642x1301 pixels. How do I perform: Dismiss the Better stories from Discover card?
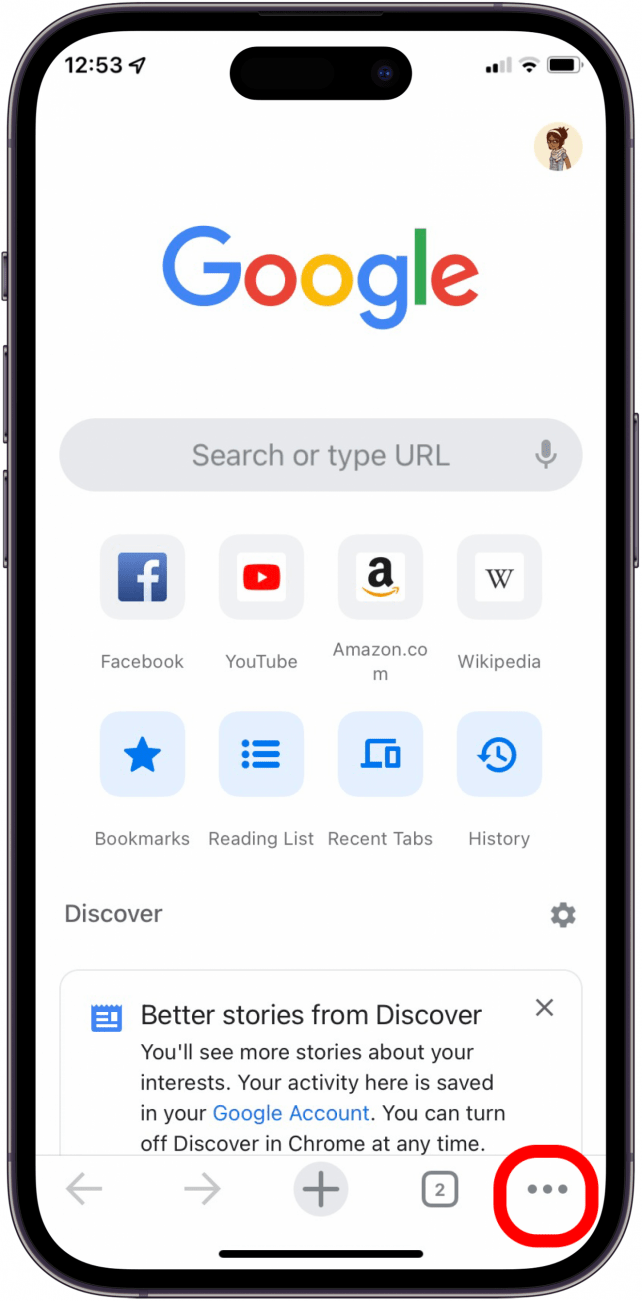[x=544, y=1008]
